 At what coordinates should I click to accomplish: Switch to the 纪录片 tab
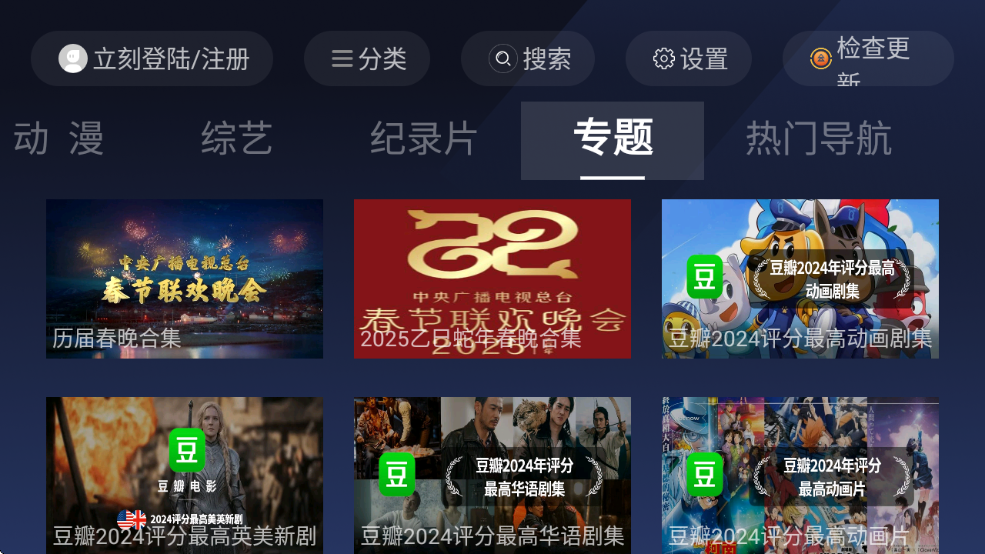coord(423,139)
